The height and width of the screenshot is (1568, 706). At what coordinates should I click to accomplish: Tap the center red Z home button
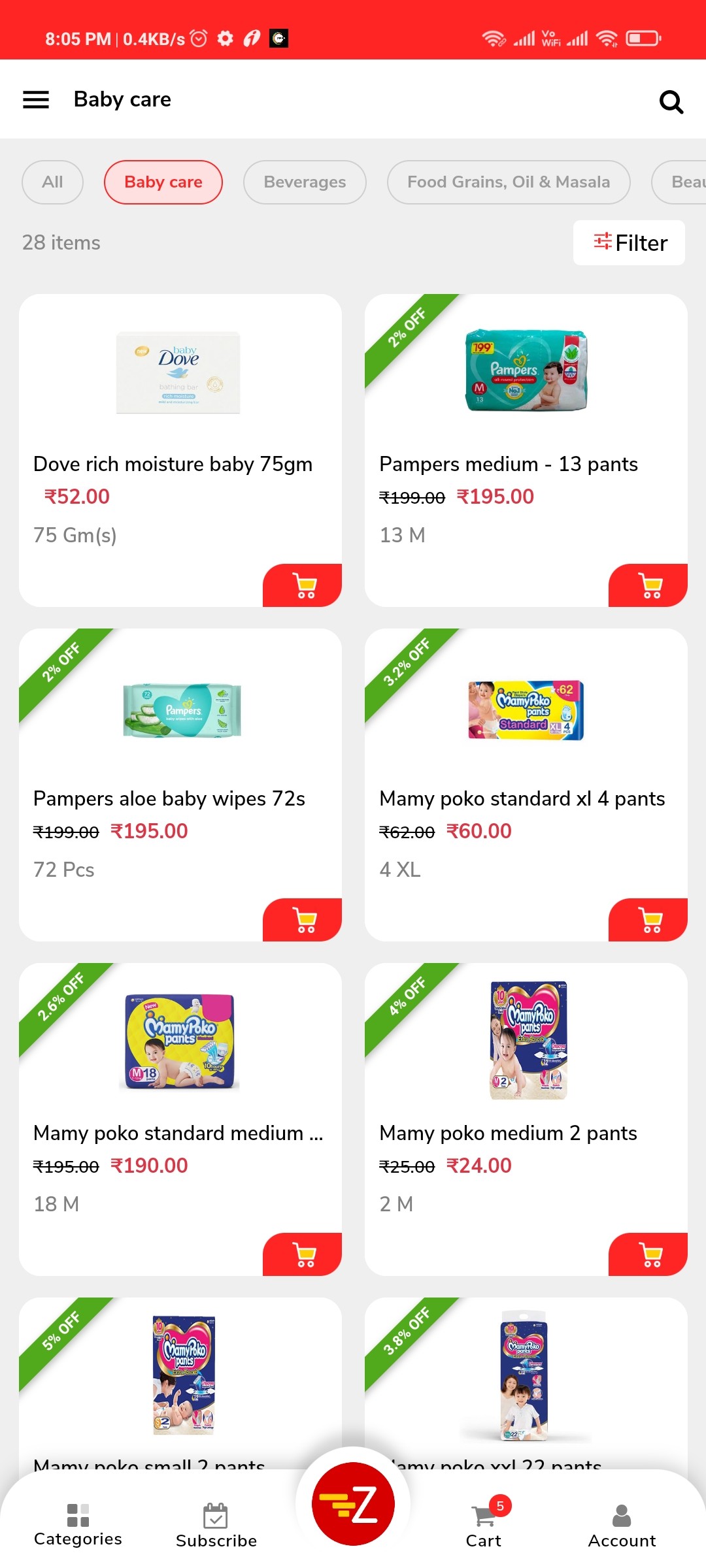coord(353,1504)
